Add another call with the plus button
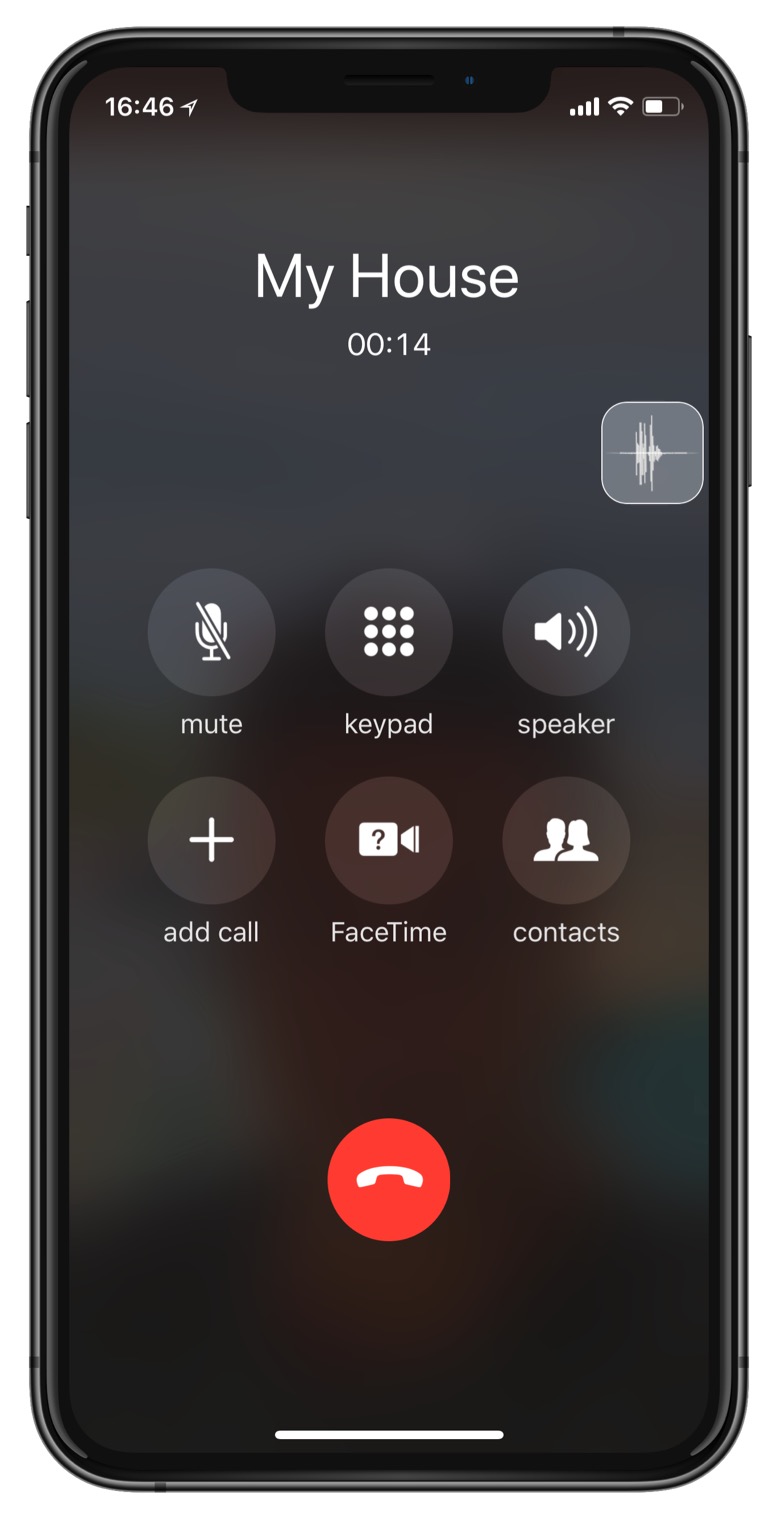 pos(211,840)
